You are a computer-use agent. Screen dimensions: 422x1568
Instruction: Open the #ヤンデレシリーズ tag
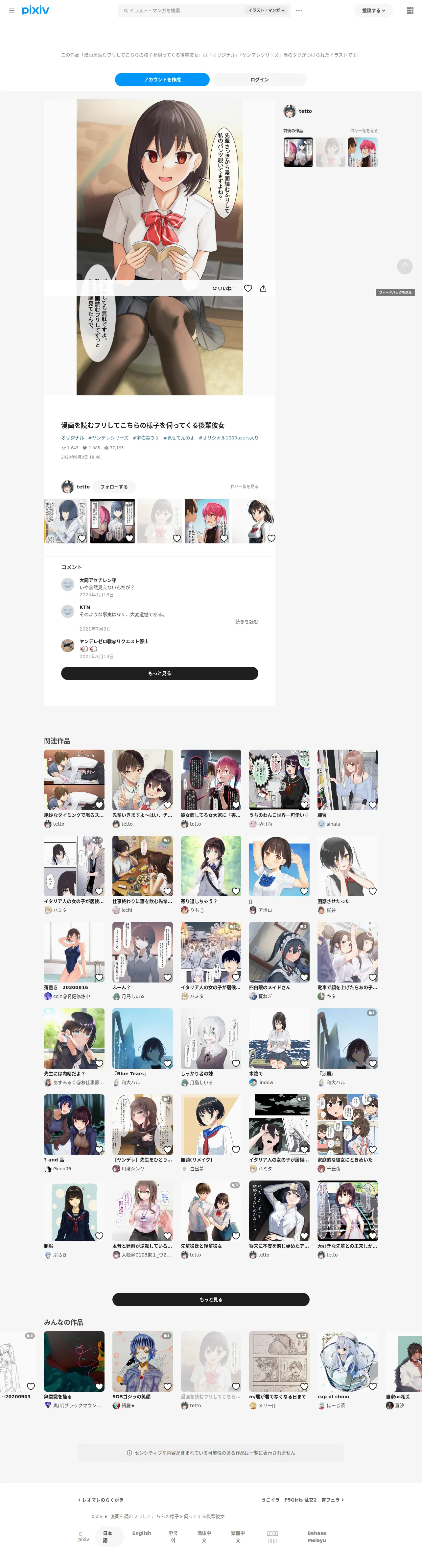[x=108, y=438]
